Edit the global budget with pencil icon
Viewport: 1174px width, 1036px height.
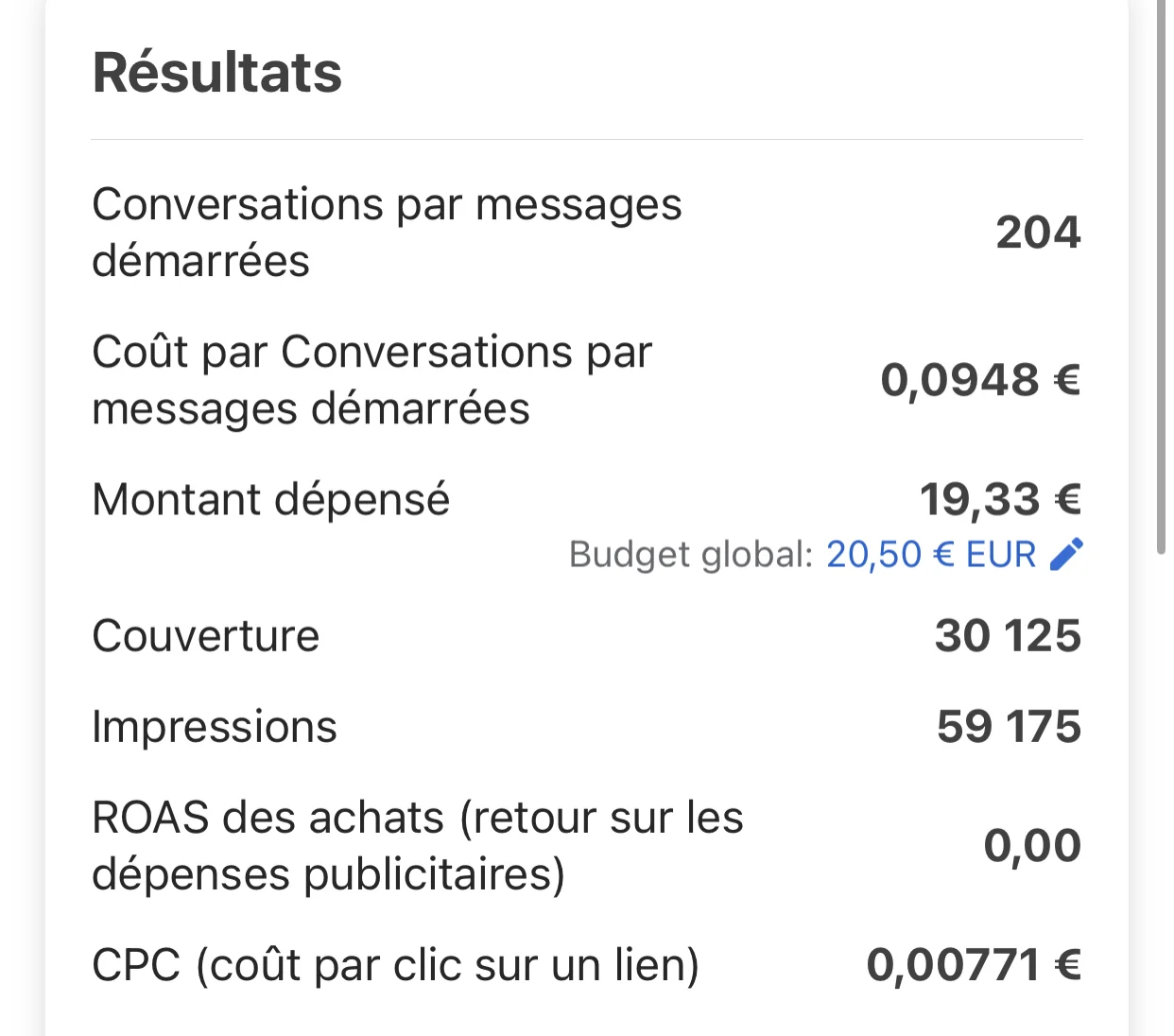(1066, 555)
